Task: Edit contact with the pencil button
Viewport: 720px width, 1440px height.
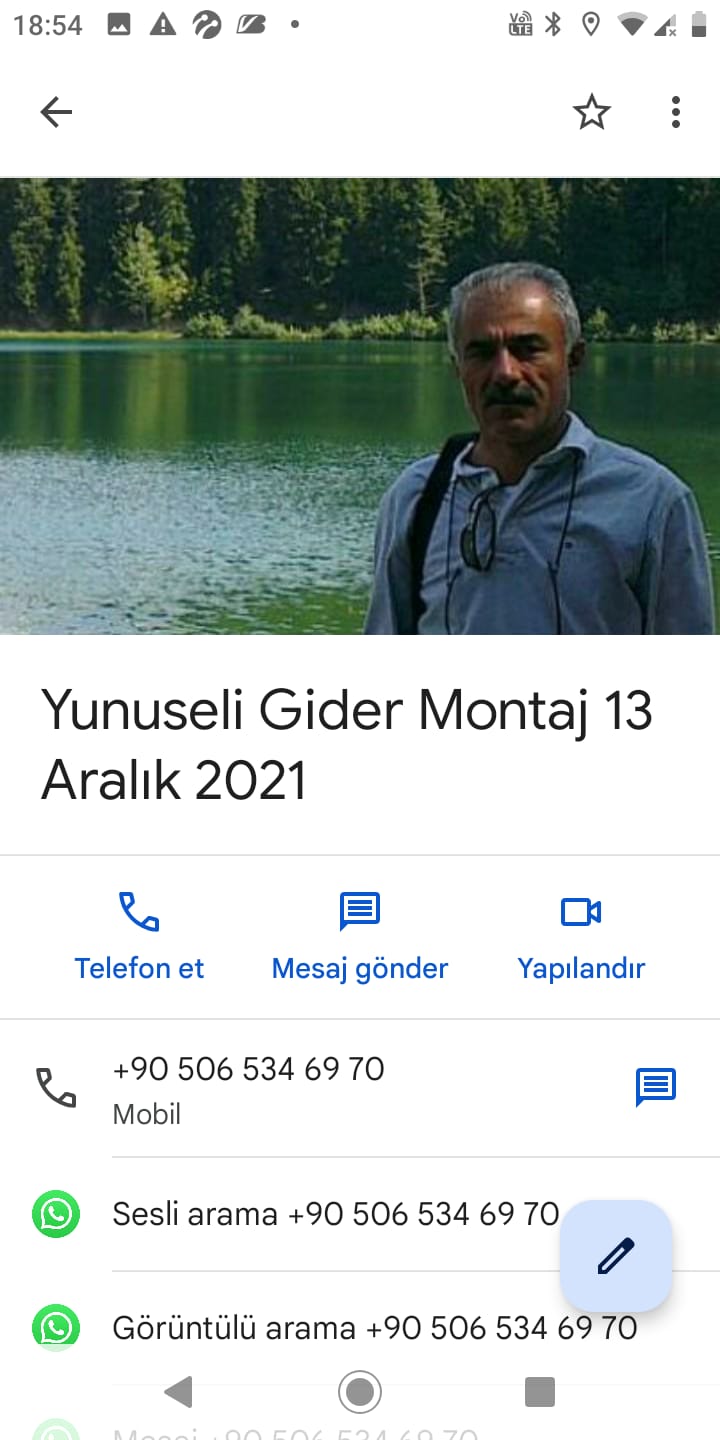Action: click(616, 1256)
